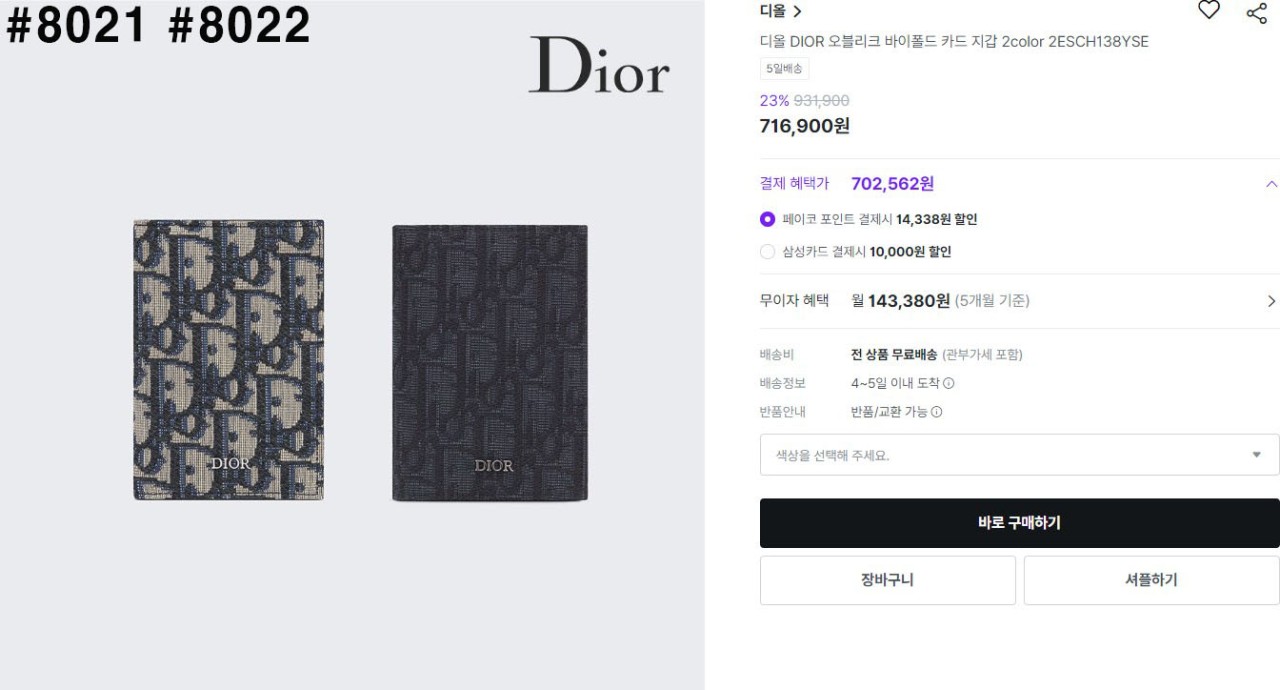Tap 바로 구매하기 to buy now
The image size is (1280, 690).
tap(1019, 523)
